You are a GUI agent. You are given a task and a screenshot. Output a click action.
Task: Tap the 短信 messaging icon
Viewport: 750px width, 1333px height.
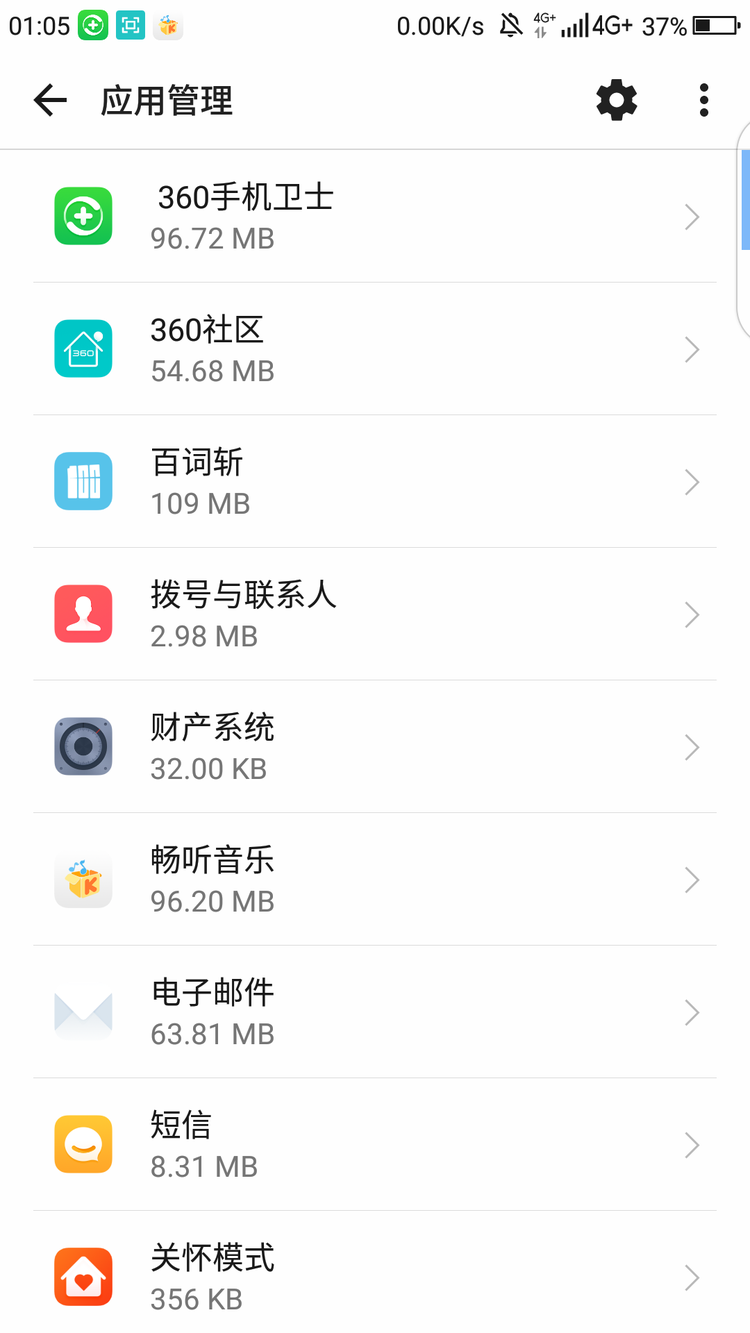click(x=83, y=1144)
